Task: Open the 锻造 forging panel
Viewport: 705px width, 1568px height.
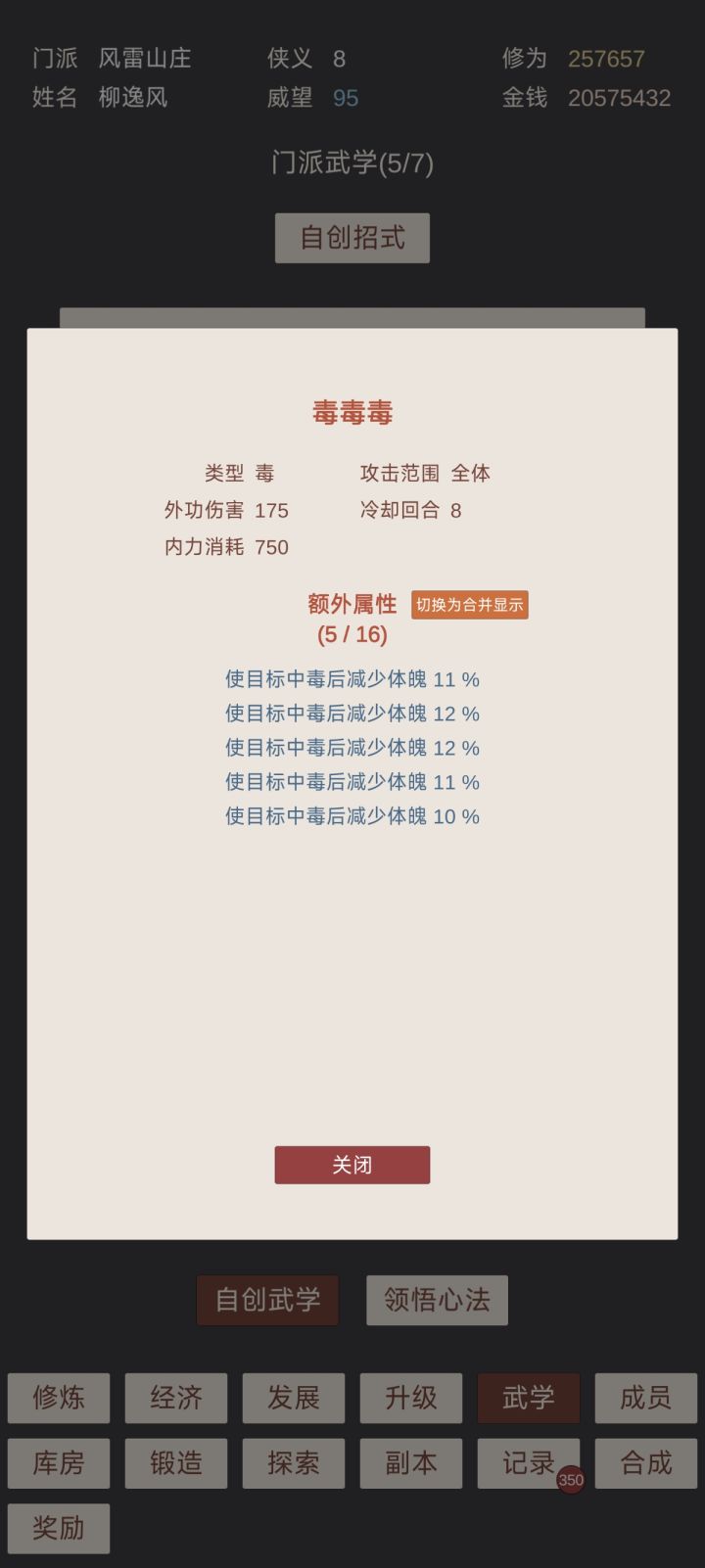Action: point(175,1462)
